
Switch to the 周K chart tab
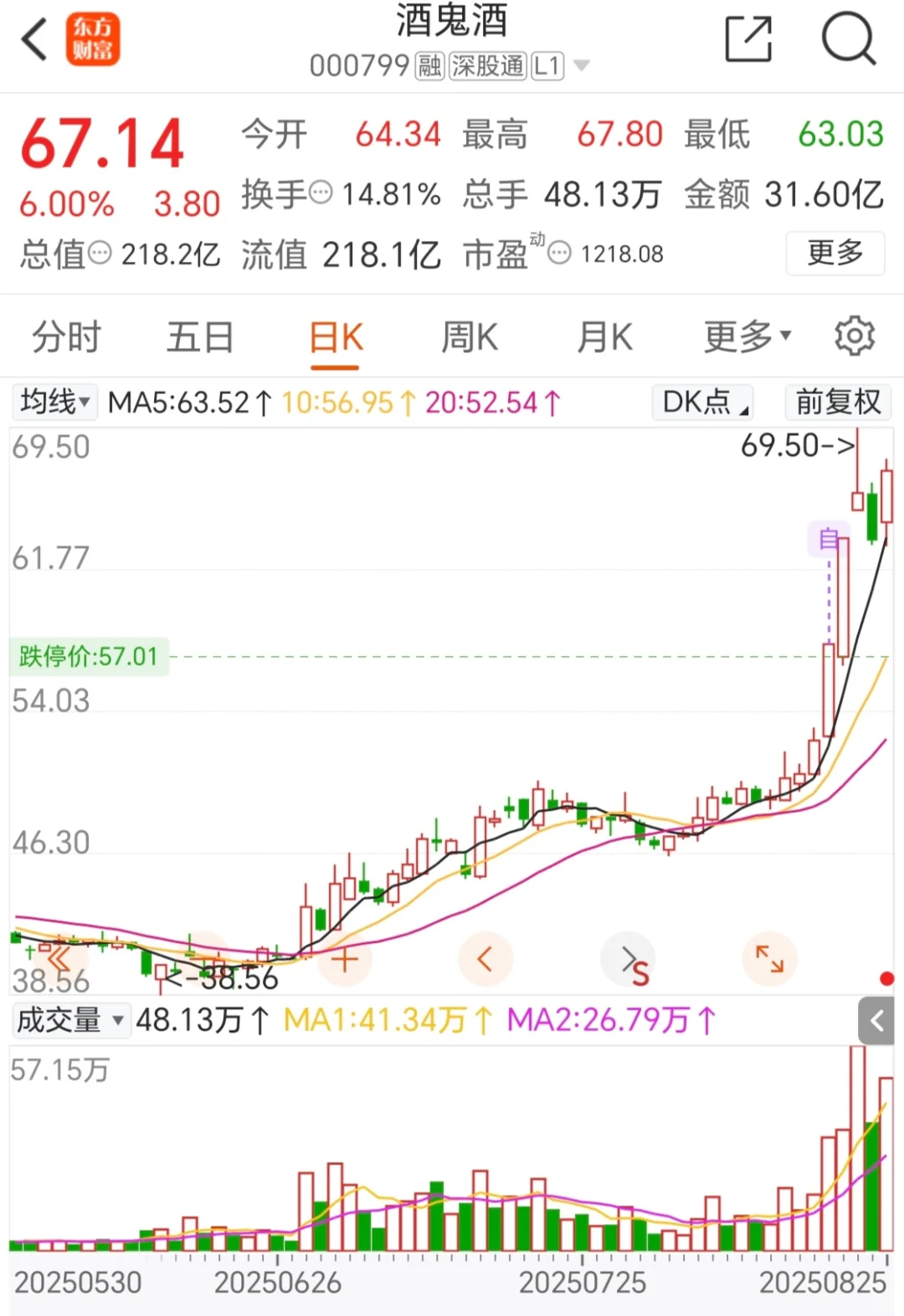[x=470, y=338]
